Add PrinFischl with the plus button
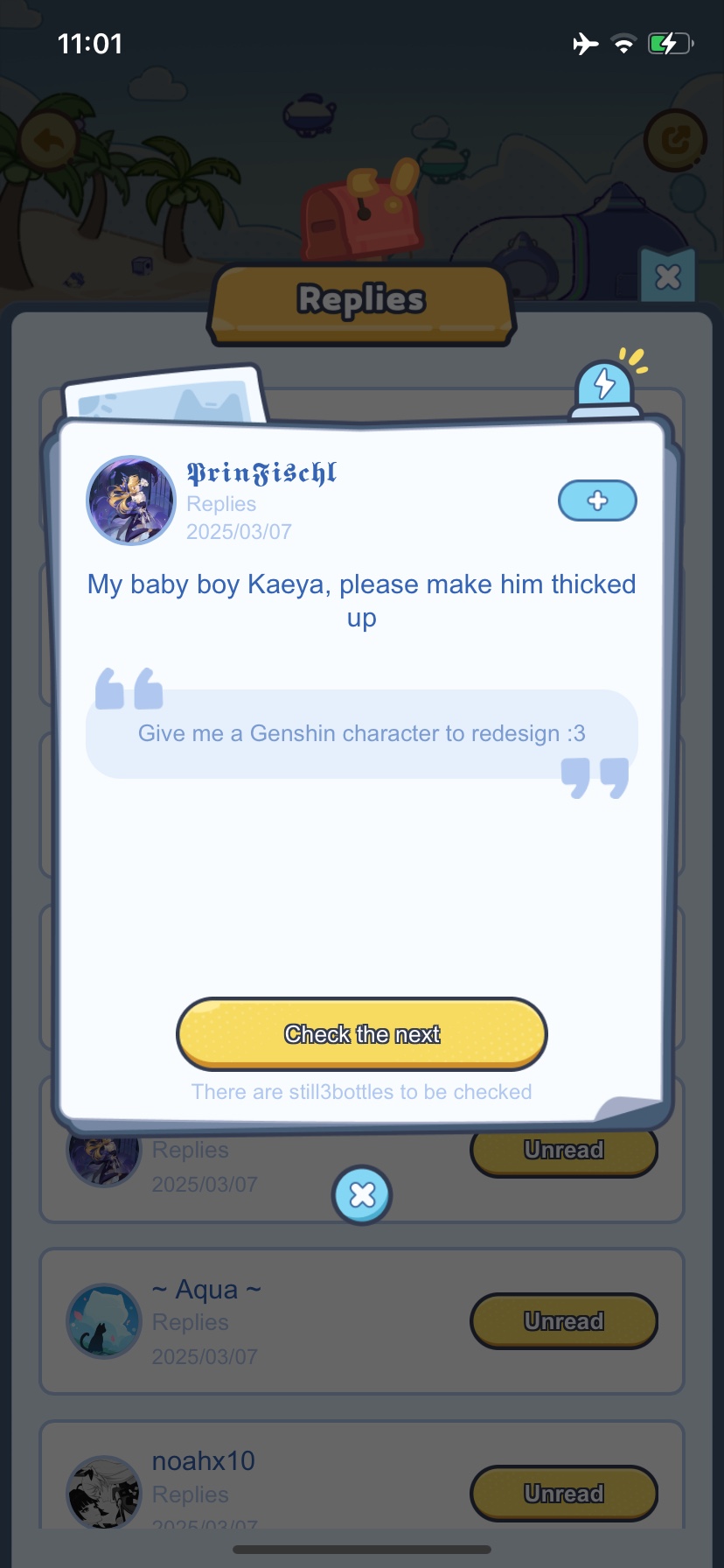This screenshot has height=1568, width=724. [597, 500]
